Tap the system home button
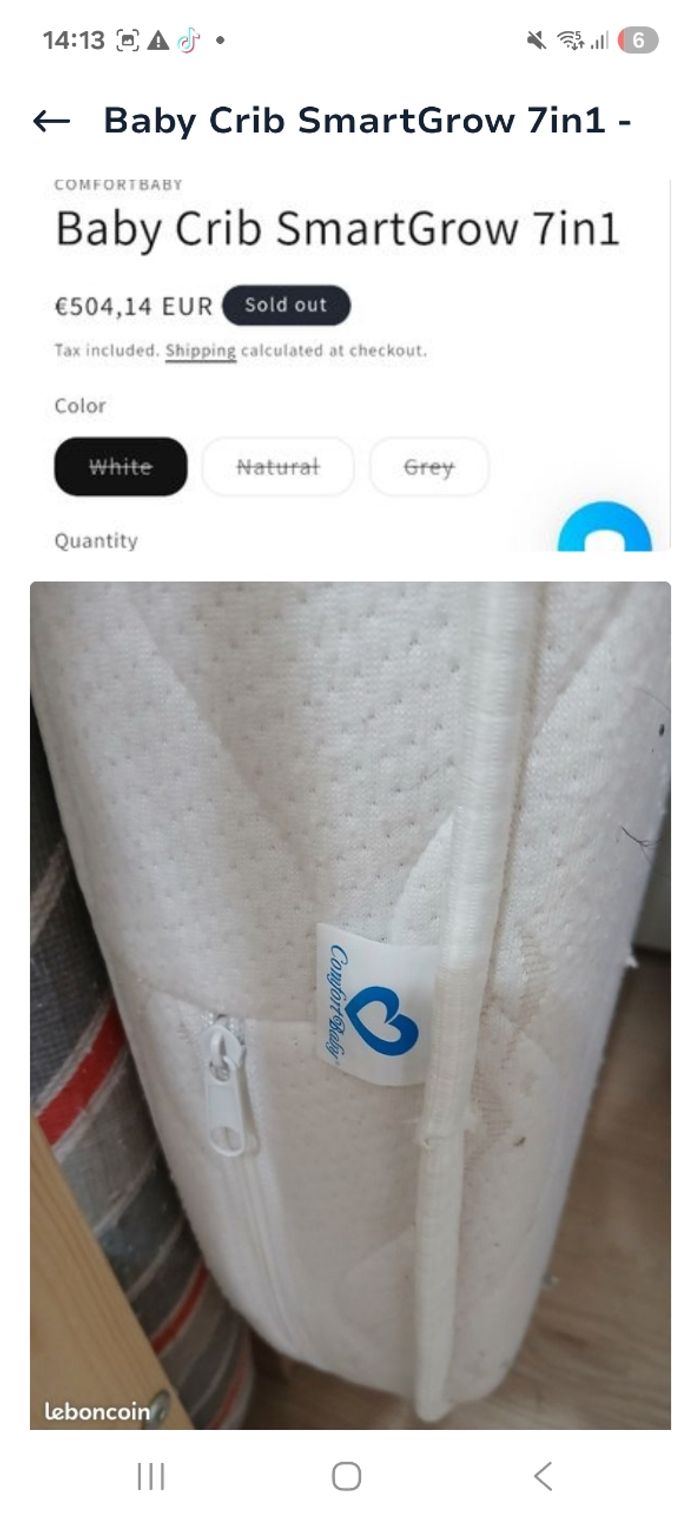 coord(346,1476)
